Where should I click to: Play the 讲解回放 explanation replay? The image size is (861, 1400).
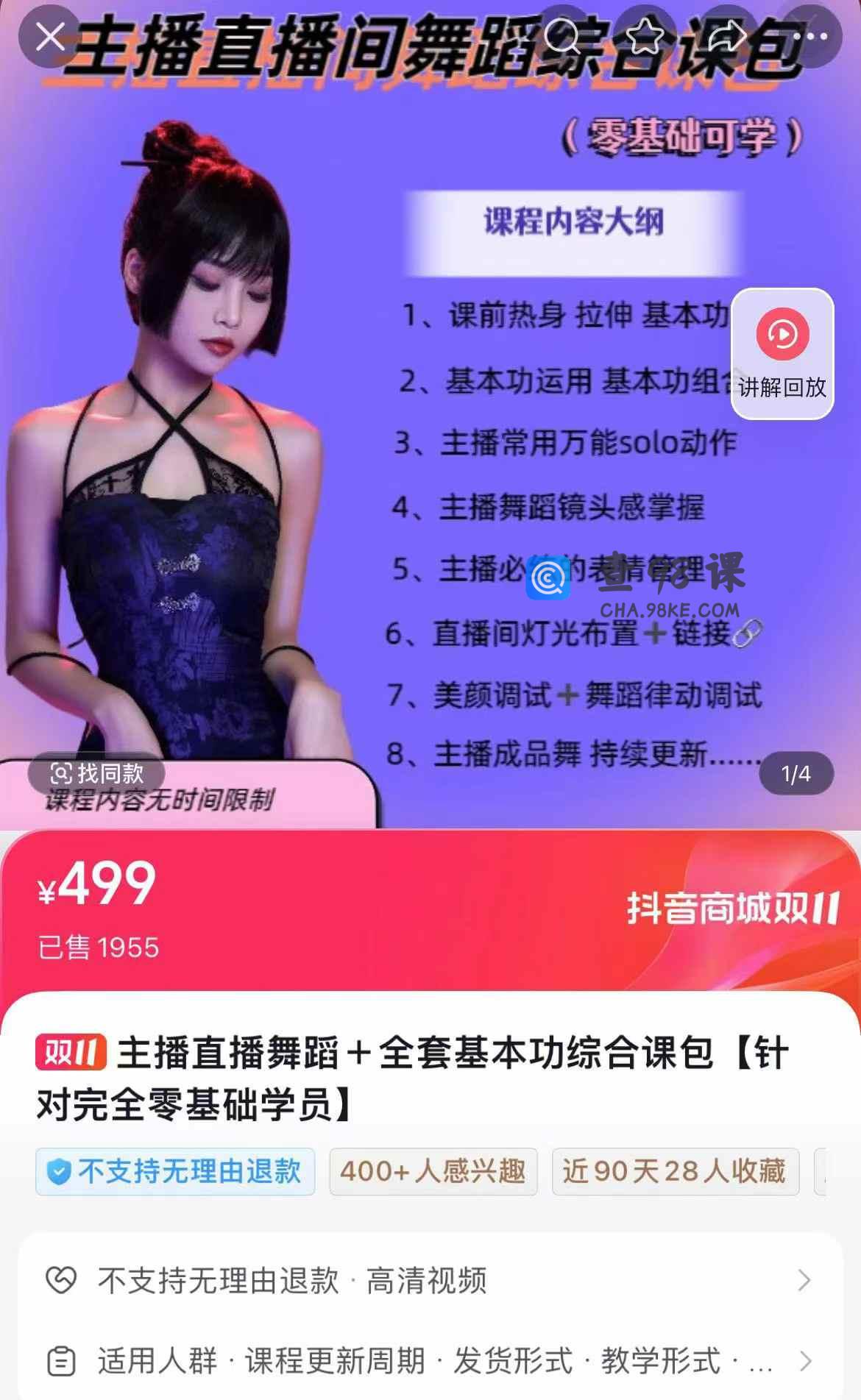(x=782, y=354)
